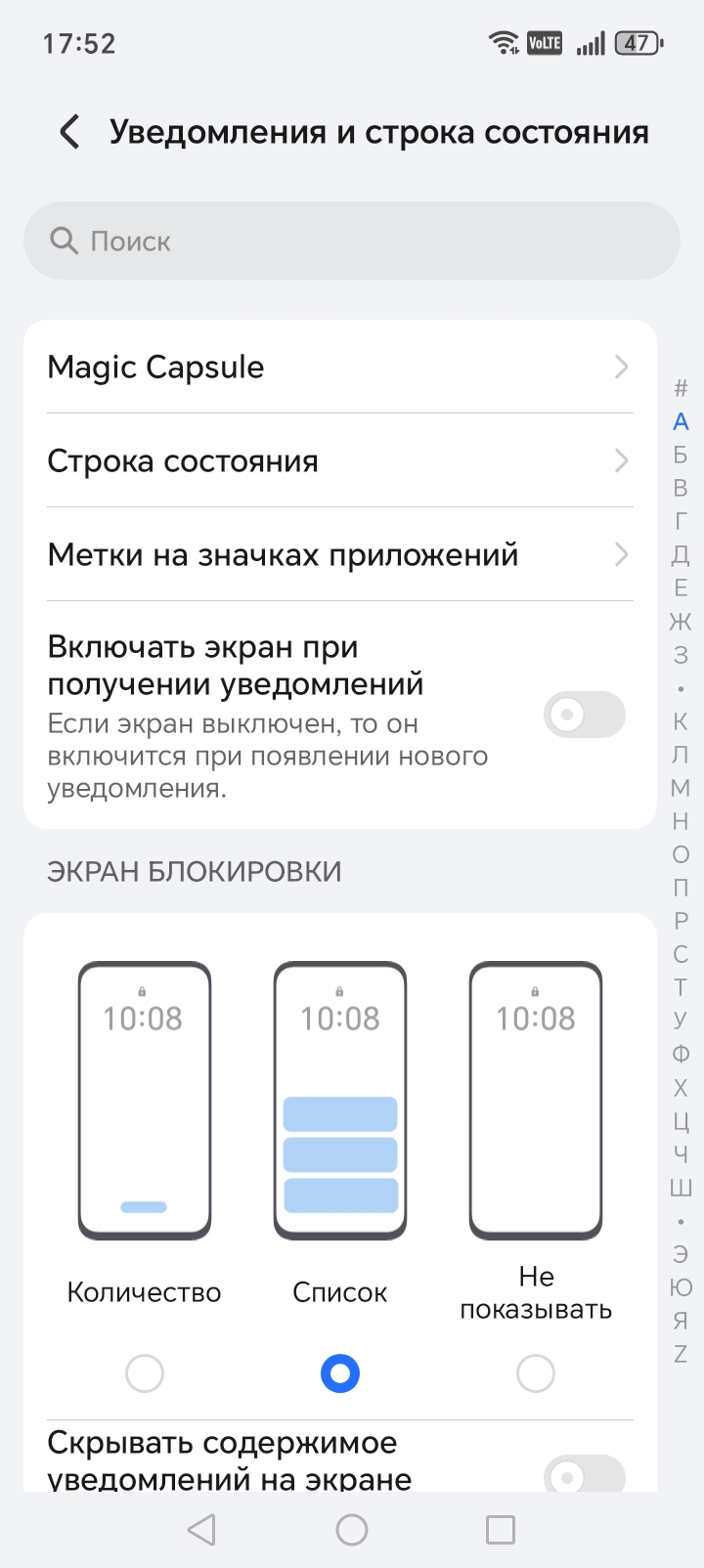Screen dimensions: 704x1568
Task: Toggle Скрывать содержимое уведомлений на экране
Action: tap(584, 1474)
